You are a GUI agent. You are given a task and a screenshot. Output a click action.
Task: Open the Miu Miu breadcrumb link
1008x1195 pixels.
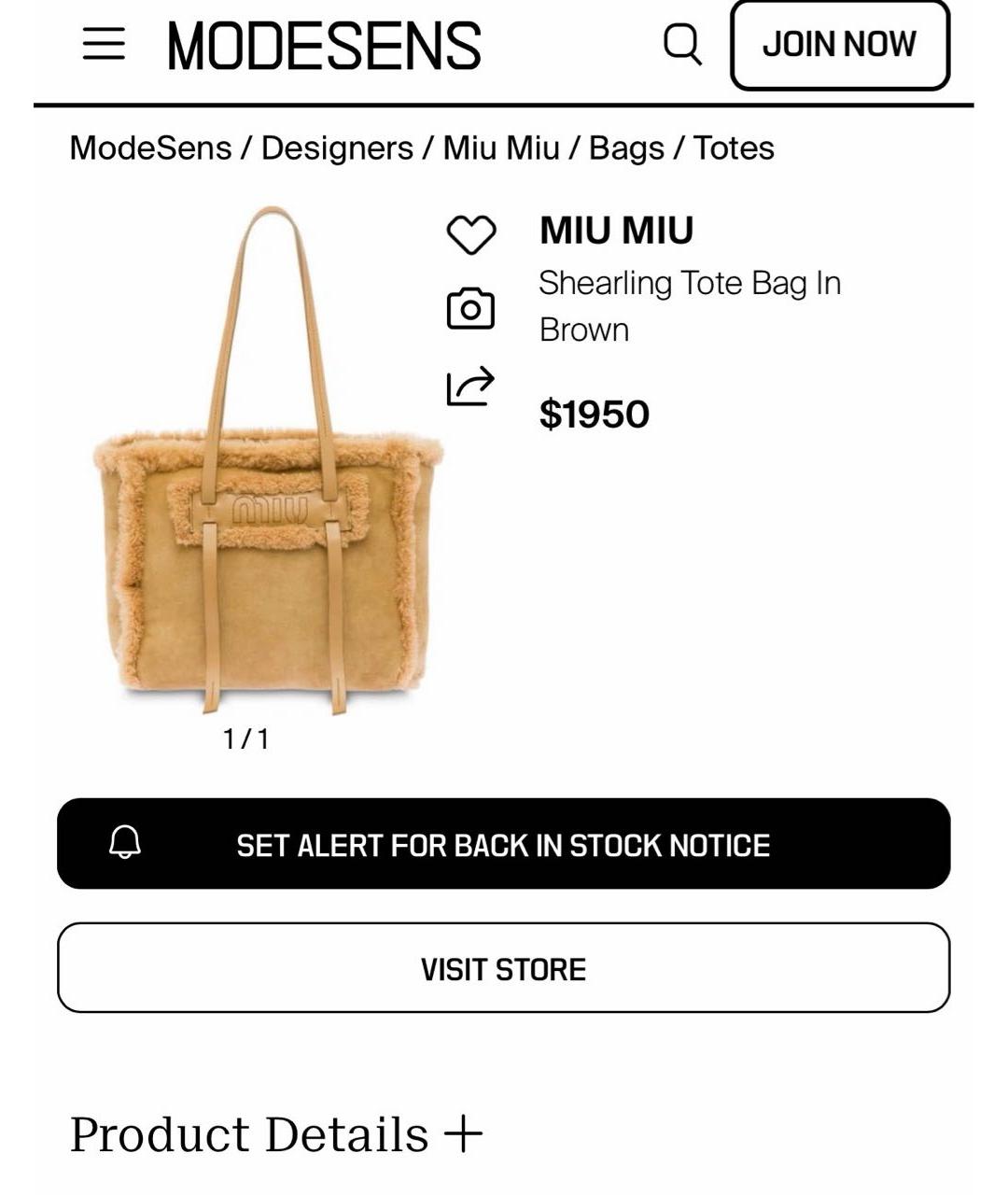point(500,148)
